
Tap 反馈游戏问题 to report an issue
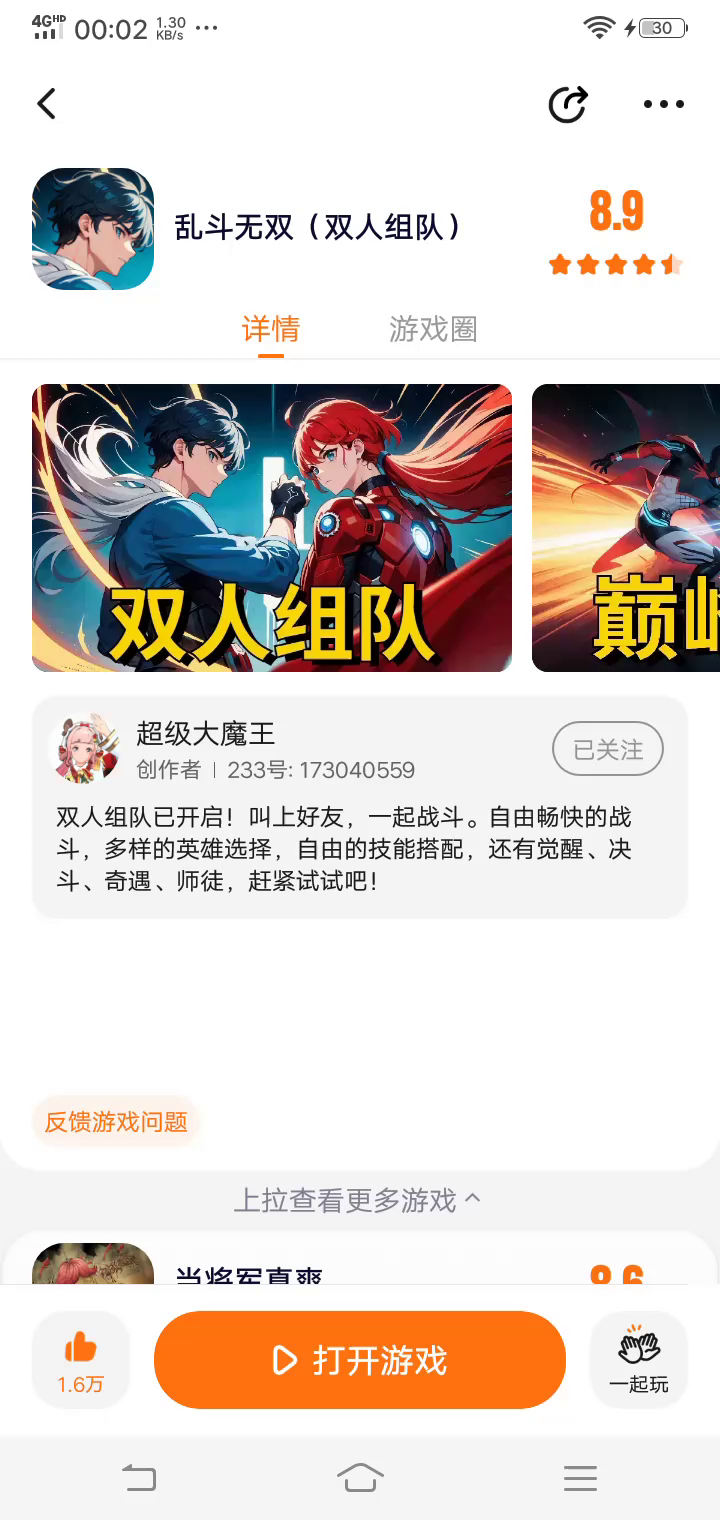point(116,1122)
